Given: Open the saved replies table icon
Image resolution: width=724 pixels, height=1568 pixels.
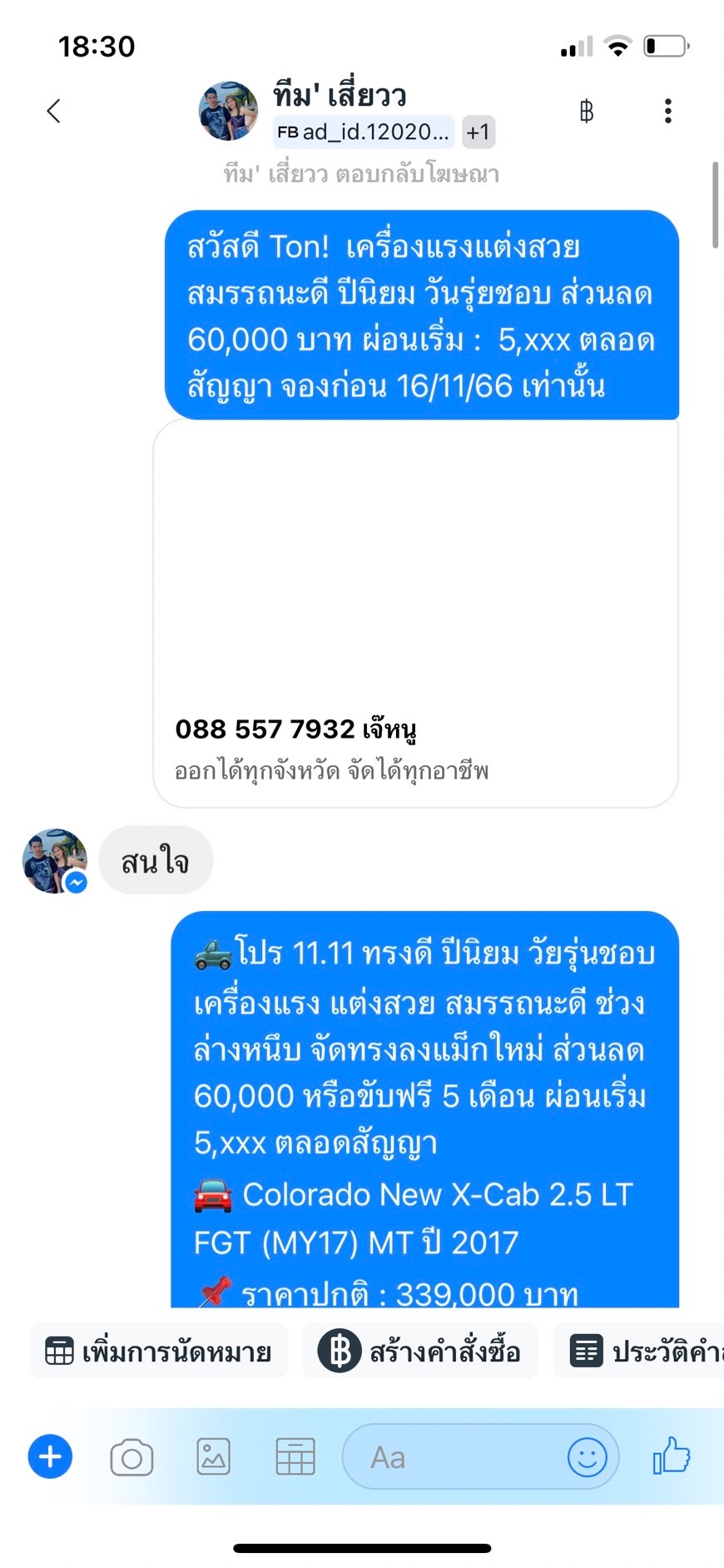Looking at the screenshot, I should click(295, 1457).
